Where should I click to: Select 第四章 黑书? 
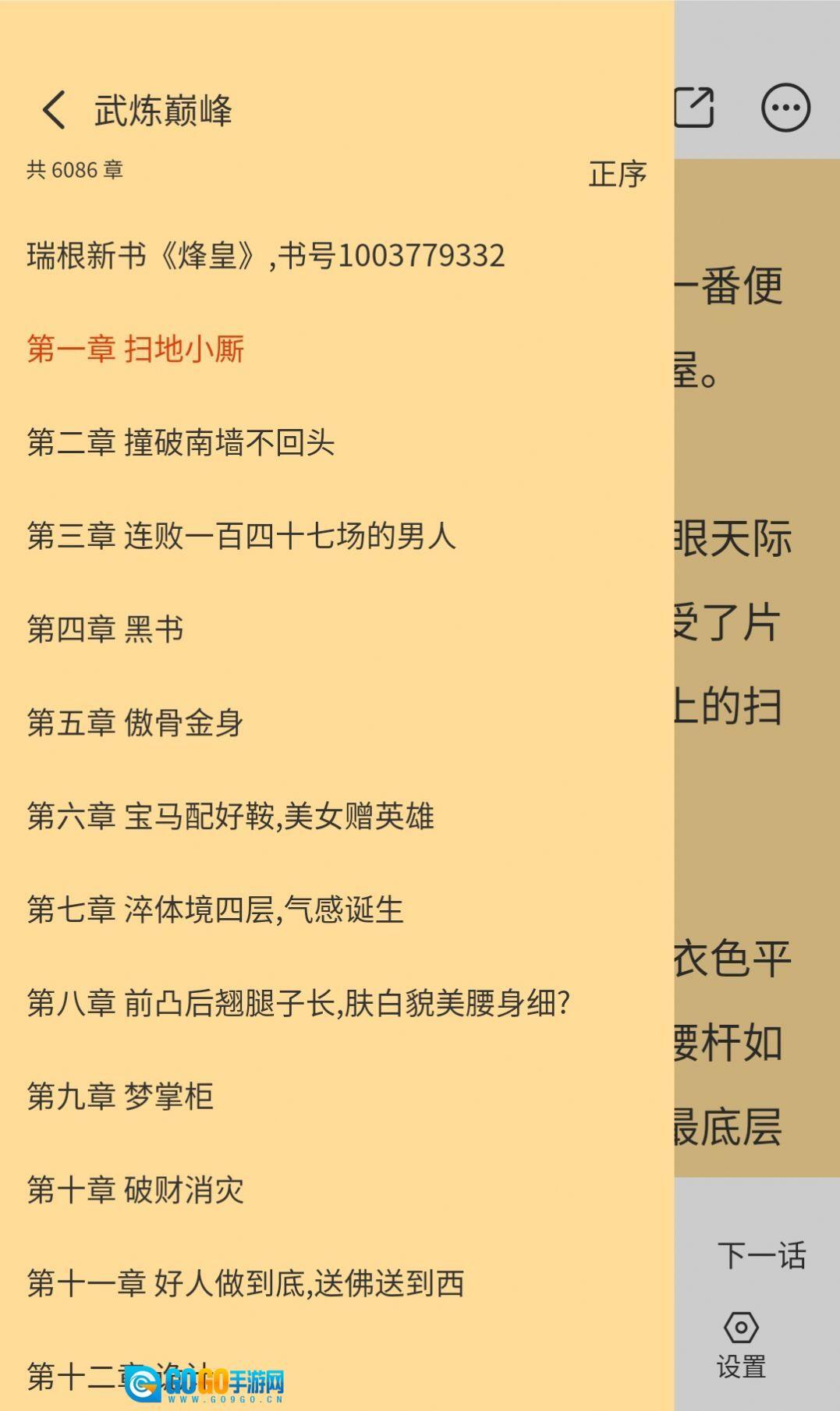[105, 629]
